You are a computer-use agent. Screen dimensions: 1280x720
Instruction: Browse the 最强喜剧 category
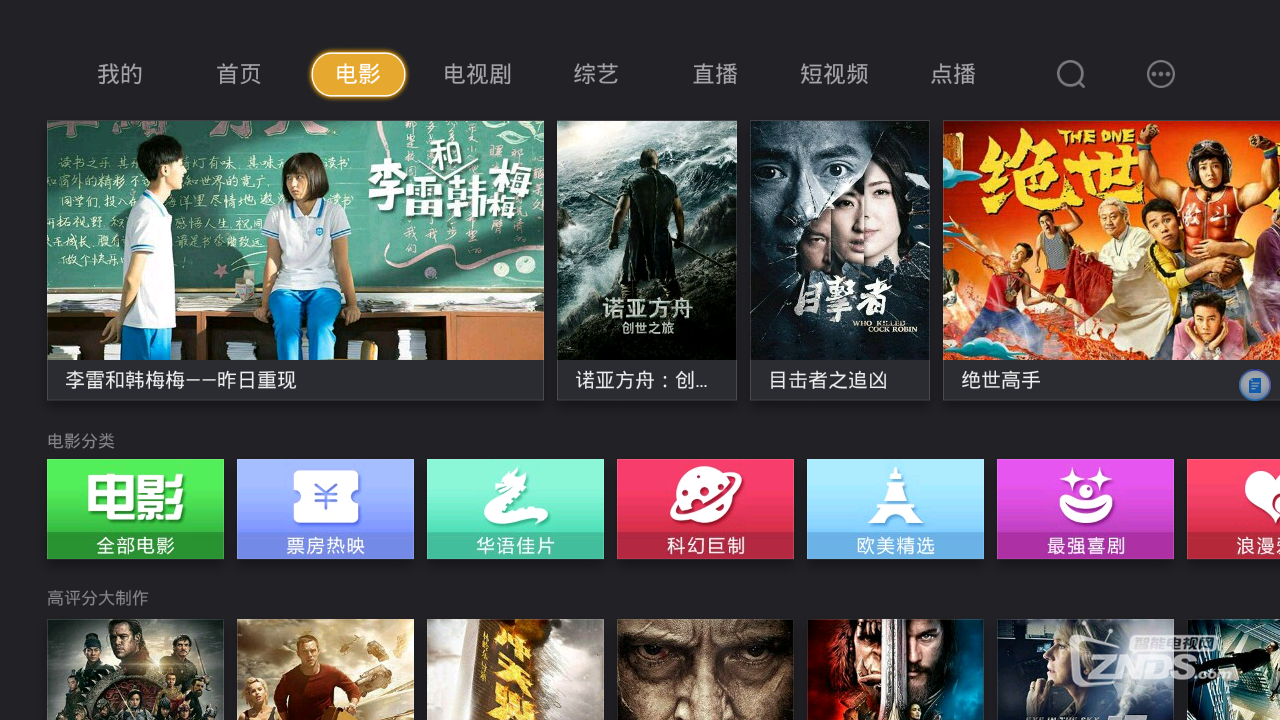click(1085, 508)
